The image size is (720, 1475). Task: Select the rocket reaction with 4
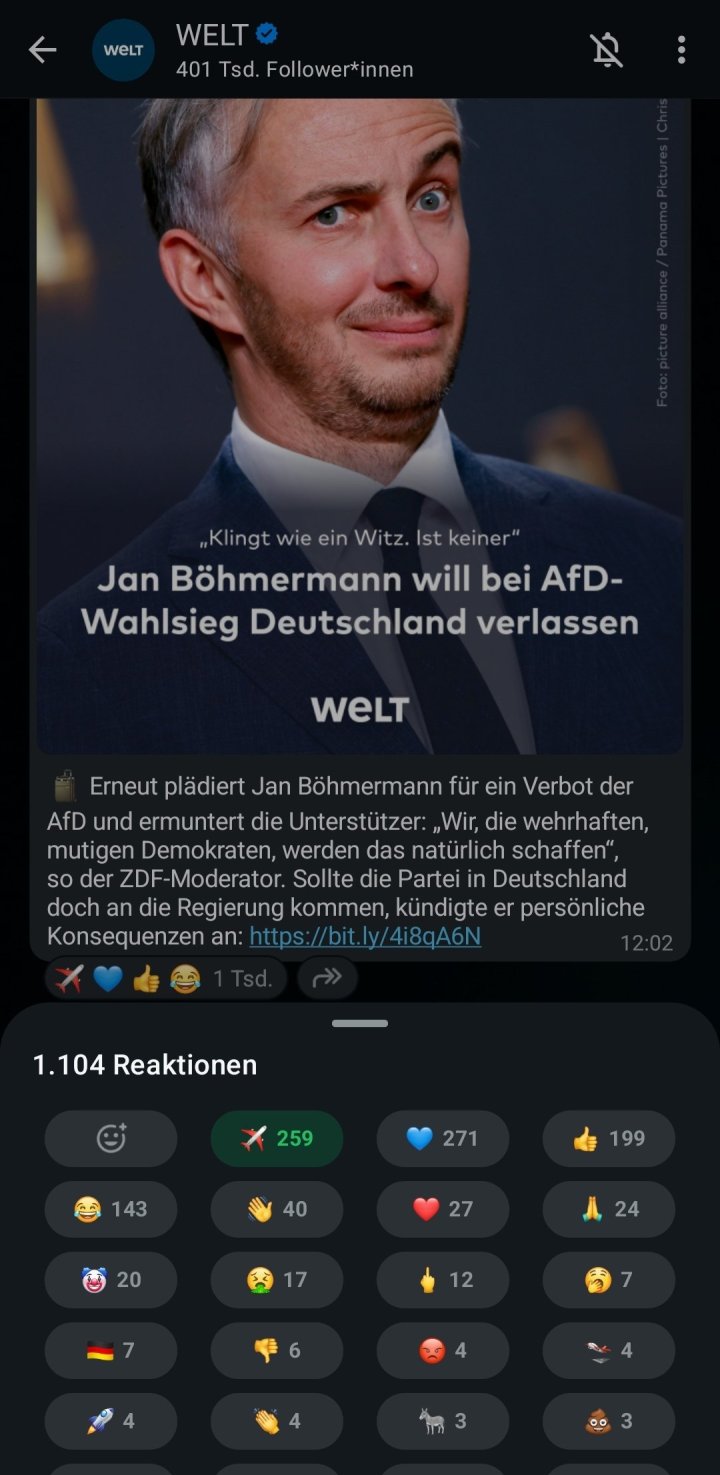111,1422
